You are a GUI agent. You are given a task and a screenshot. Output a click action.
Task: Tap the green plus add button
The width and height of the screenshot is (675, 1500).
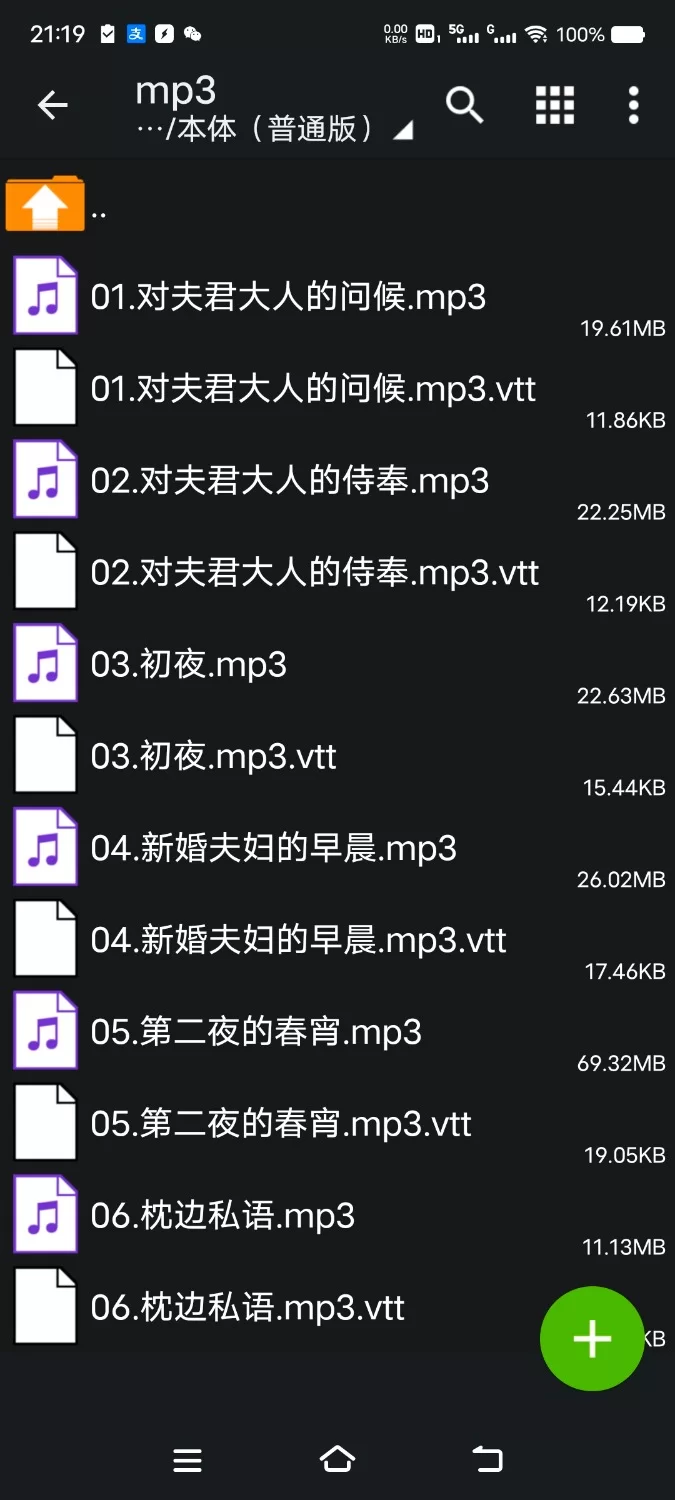pos(591,1338)
